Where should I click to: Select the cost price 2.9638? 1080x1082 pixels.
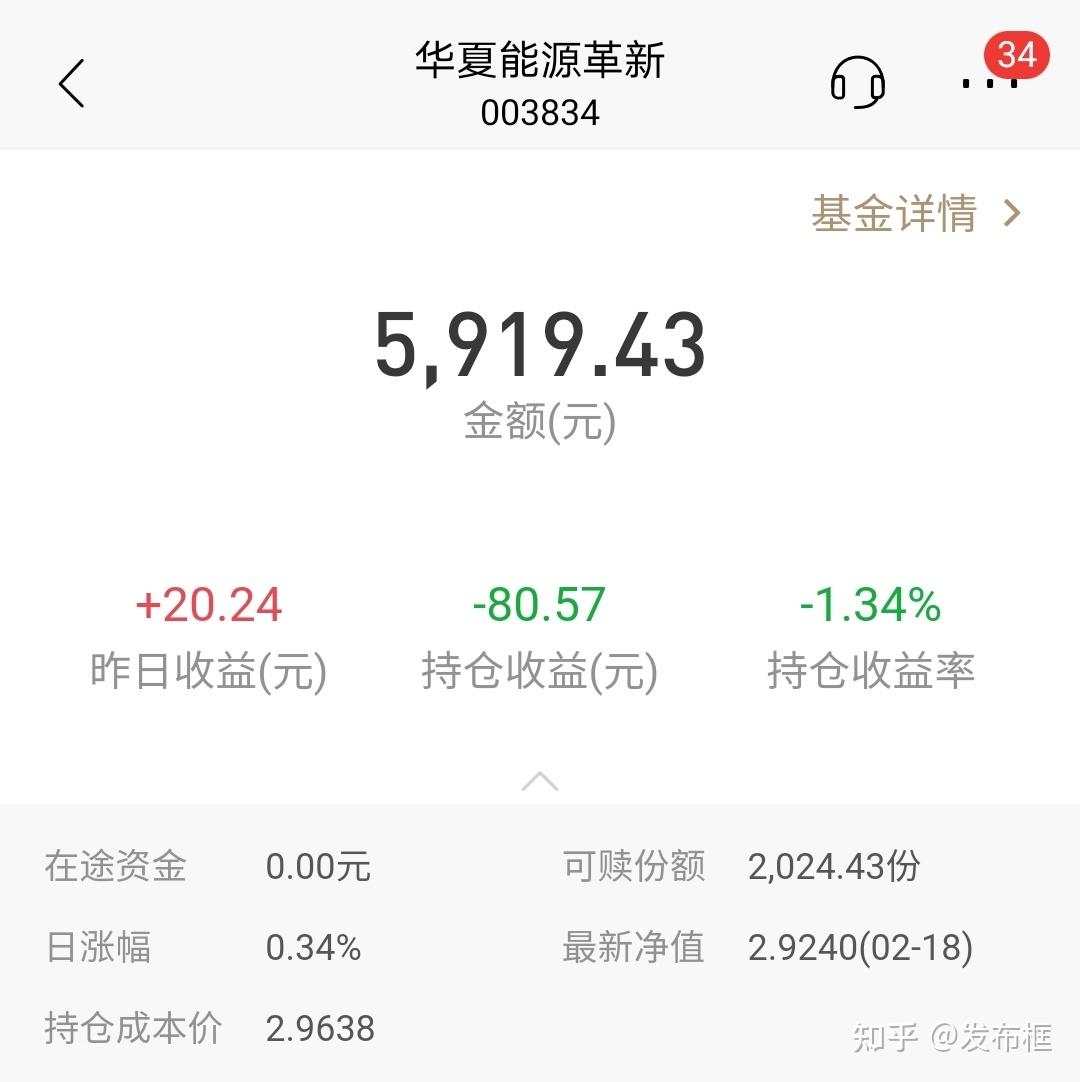click(x=319, y=1027)
